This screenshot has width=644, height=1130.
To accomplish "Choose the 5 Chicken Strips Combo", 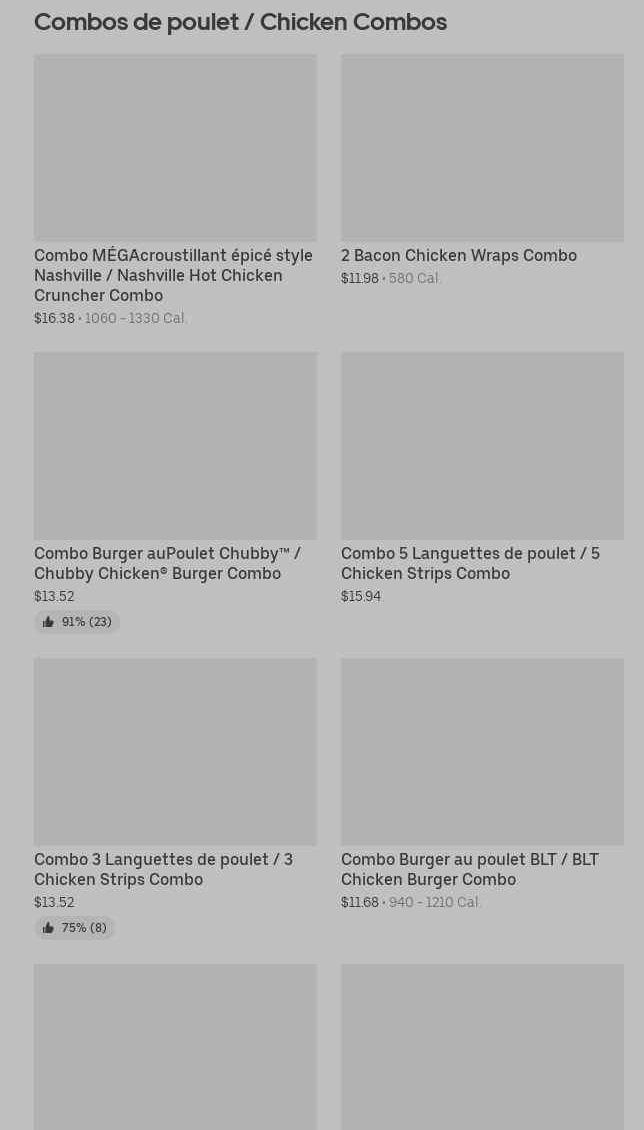I will point(482,446).
